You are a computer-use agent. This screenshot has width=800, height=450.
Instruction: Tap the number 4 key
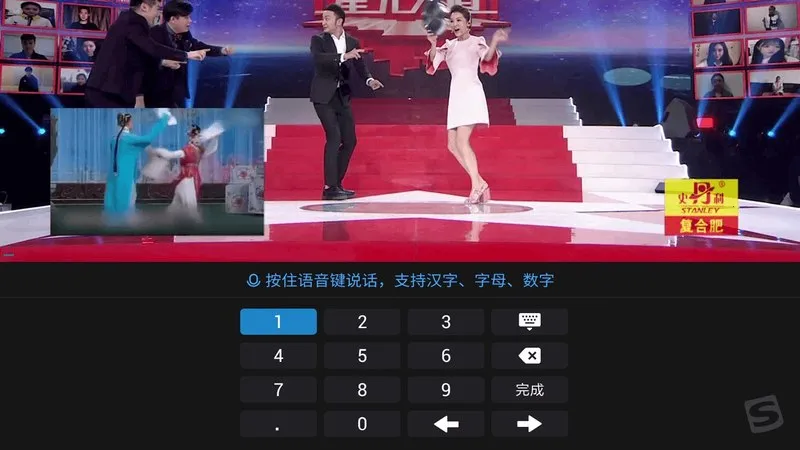coord(278,356)
